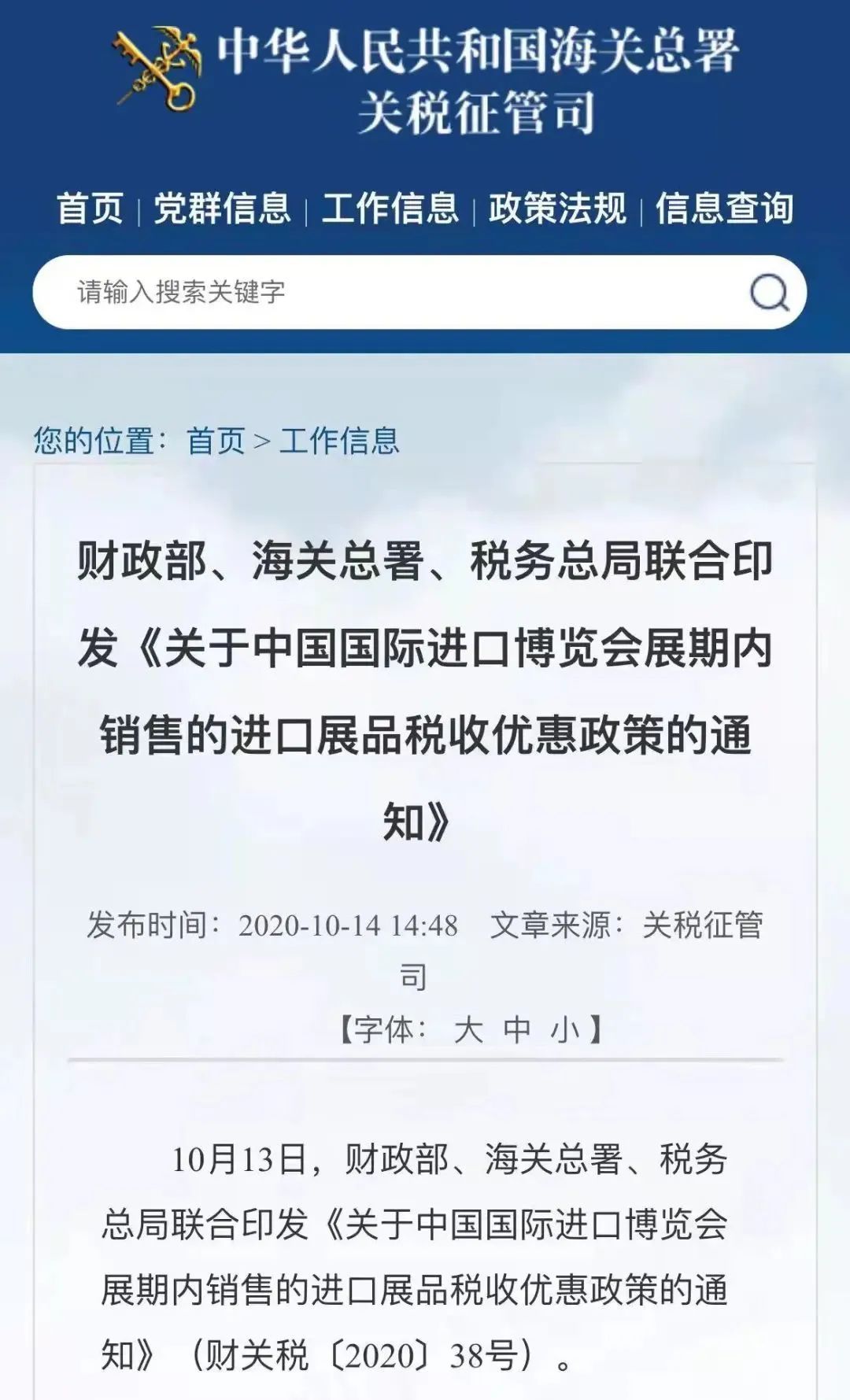Open 信息查询 navigation item

click(x=724, y=209)
